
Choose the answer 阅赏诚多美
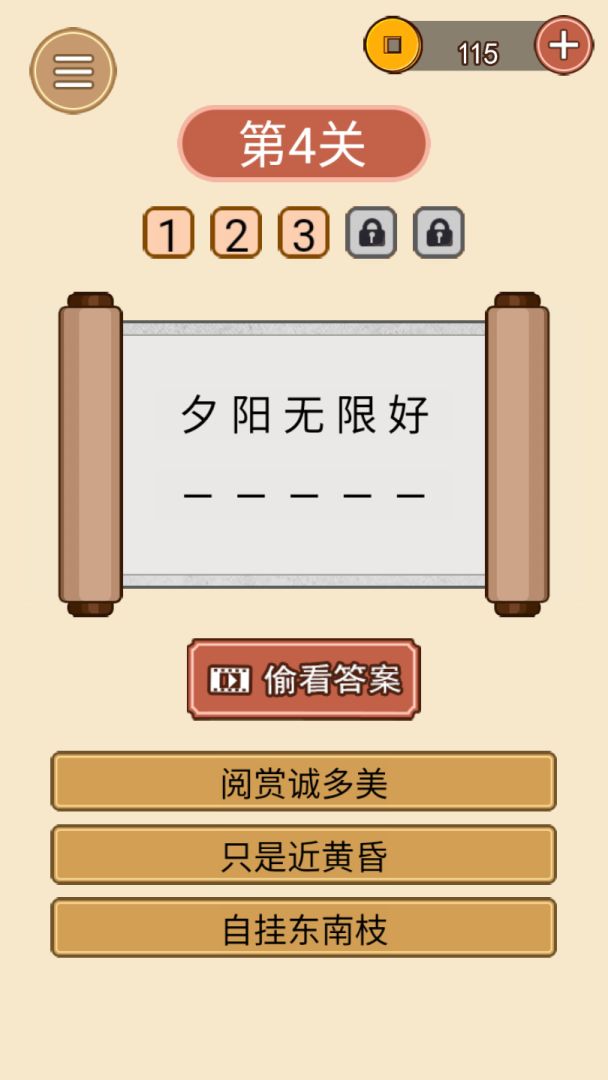(304, 782)
